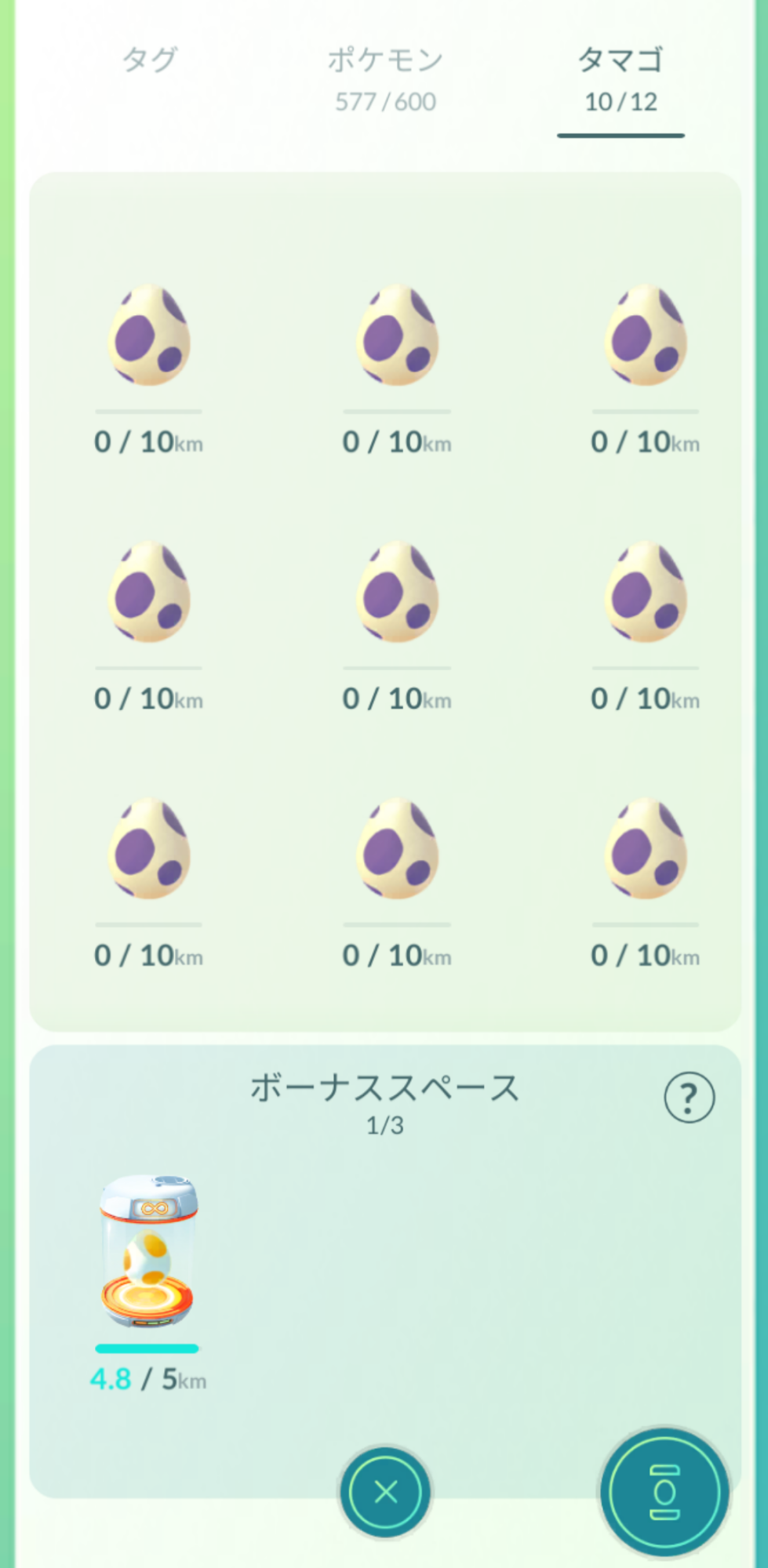Image resolution: width=768 pixels, height=1568 pixels.
Task: Open the incubator list button
Action: [664, 1491]
